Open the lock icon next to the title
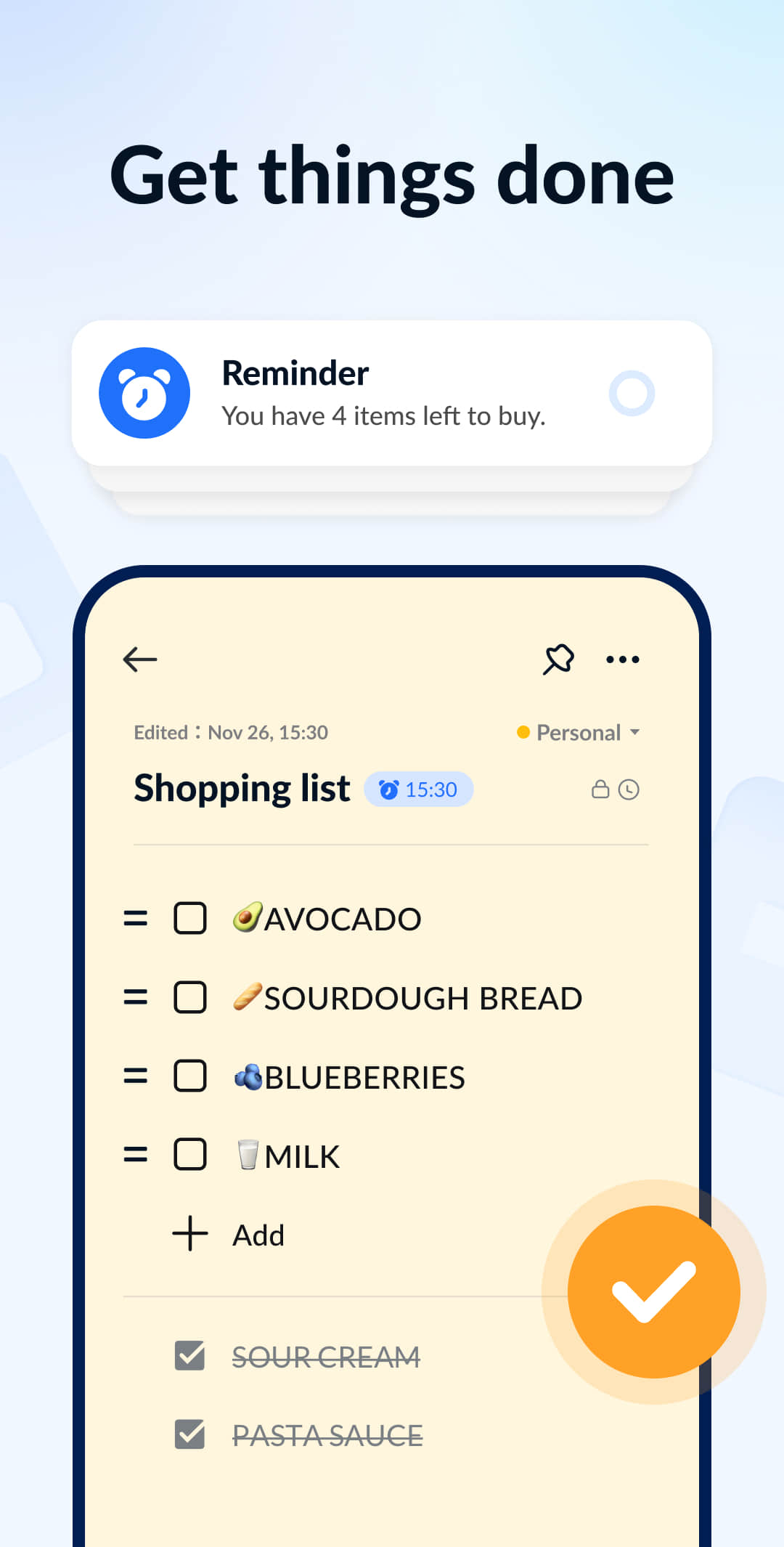 coord(600,789)
